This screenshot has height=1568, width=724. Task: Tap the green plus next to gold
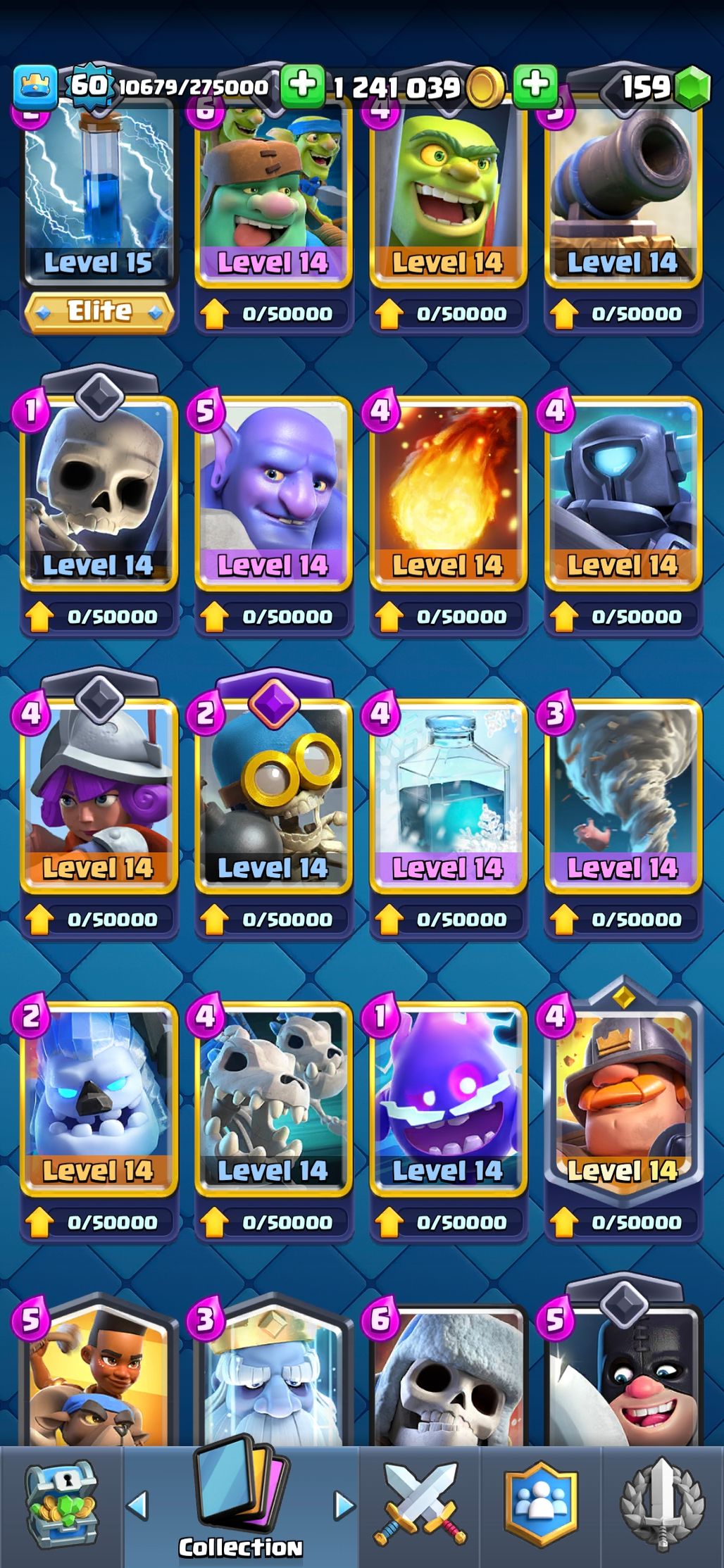pos(302,86)
